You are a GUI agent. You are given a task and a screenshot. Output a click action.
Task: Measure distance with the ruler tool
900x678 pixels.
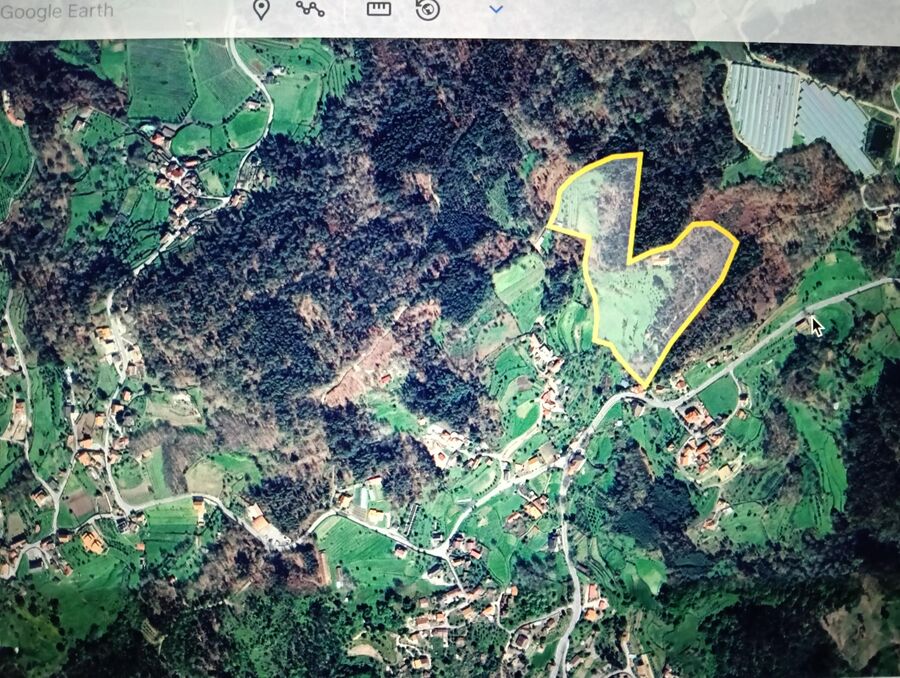tap(378, 9)
